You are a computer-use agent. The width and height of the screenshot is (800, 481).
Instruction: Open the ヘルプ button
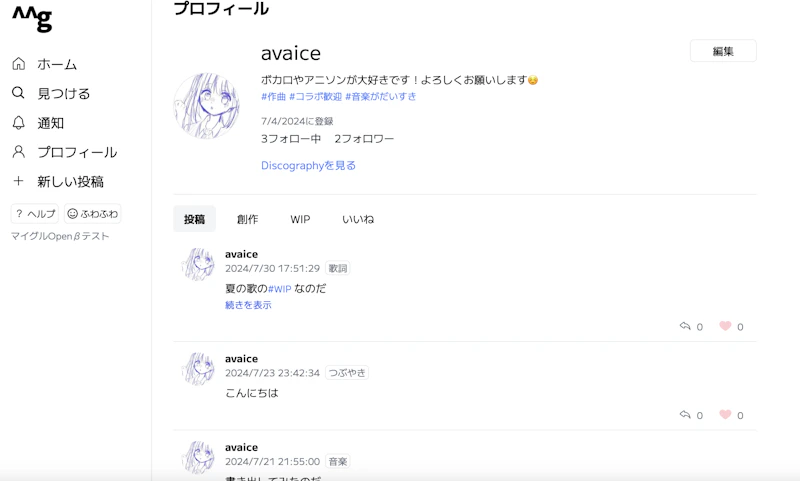tap(35, 213)
